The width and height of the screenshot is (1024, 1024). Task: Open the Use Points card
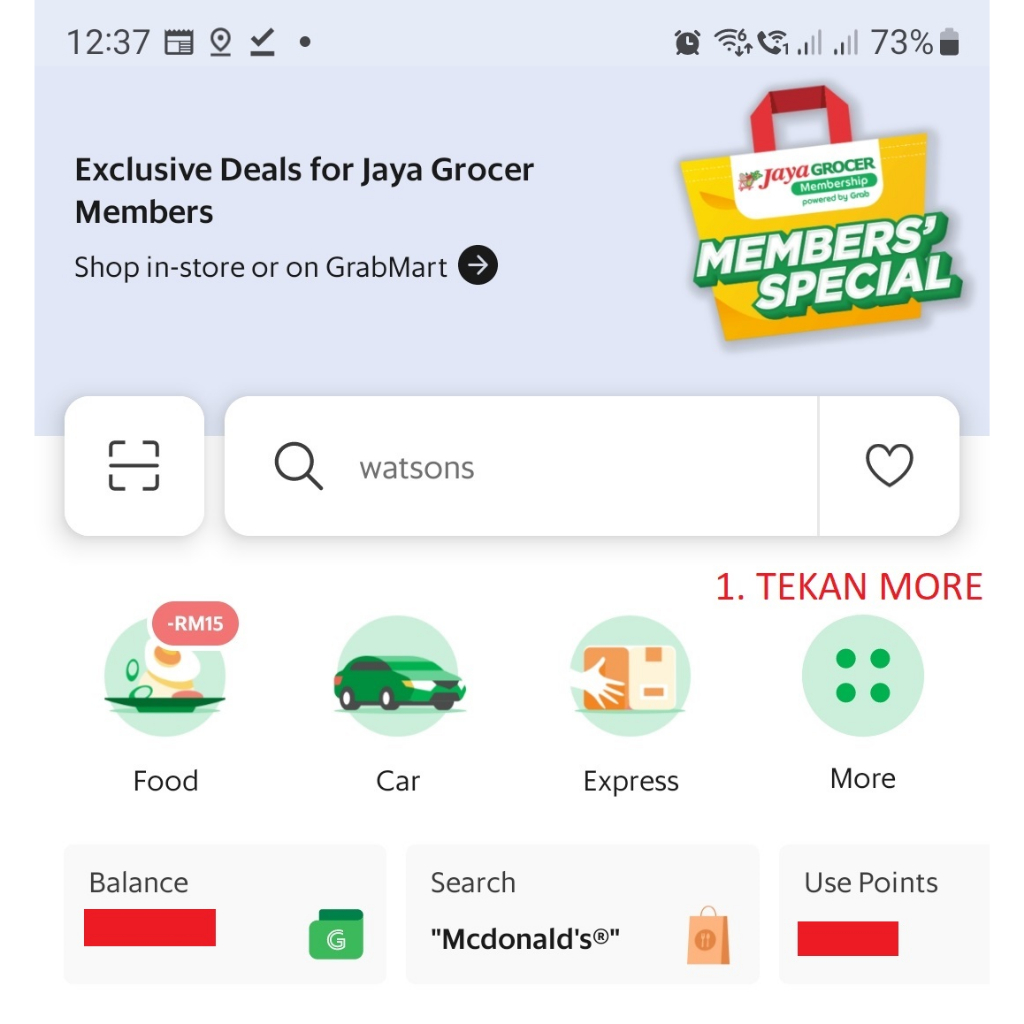[884, 914]
